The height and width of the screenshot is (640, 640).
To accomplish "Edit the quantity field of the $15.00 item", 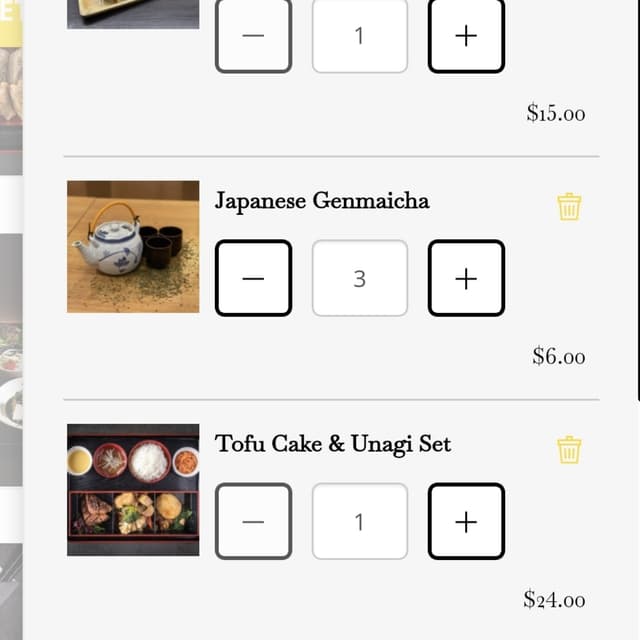I will tap(360, 36).
